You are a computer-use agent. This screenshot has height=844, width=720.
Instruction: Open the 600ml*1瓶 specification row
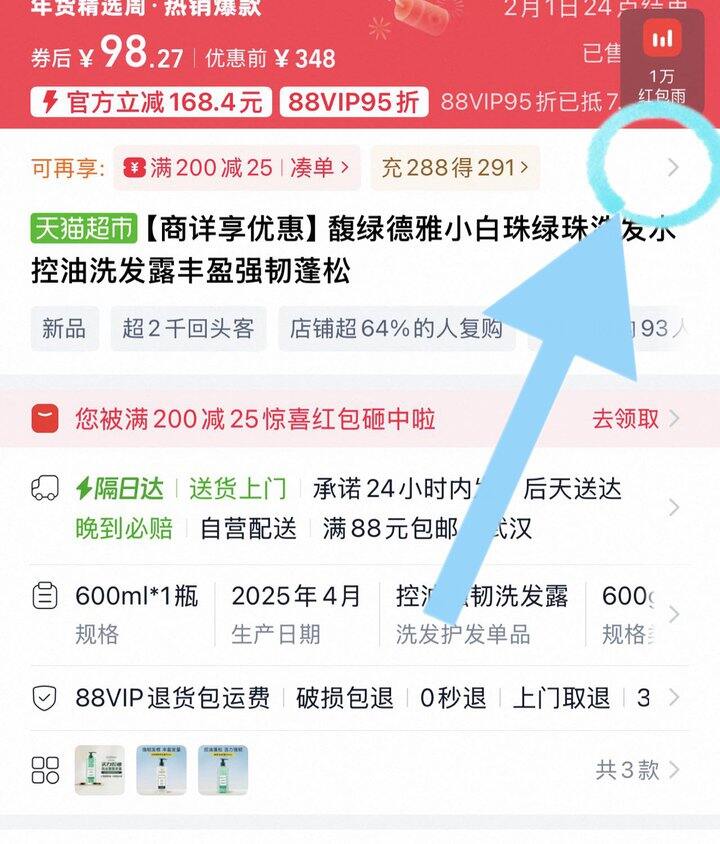click(359, 614)
